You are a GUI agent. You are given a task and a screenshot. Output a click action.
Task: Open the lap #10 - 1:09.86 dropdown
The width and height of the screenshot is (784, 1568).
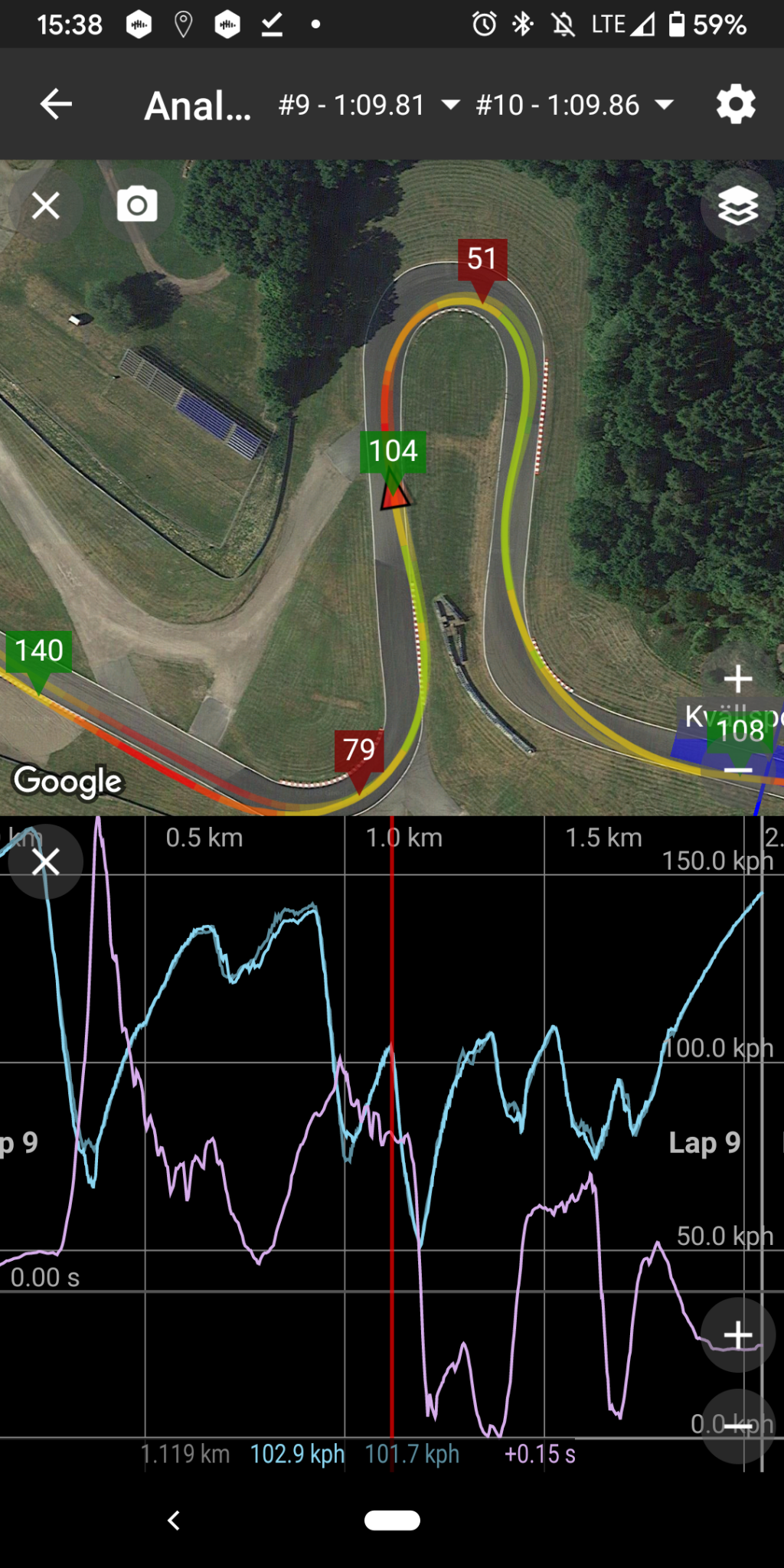pos(574,105)
